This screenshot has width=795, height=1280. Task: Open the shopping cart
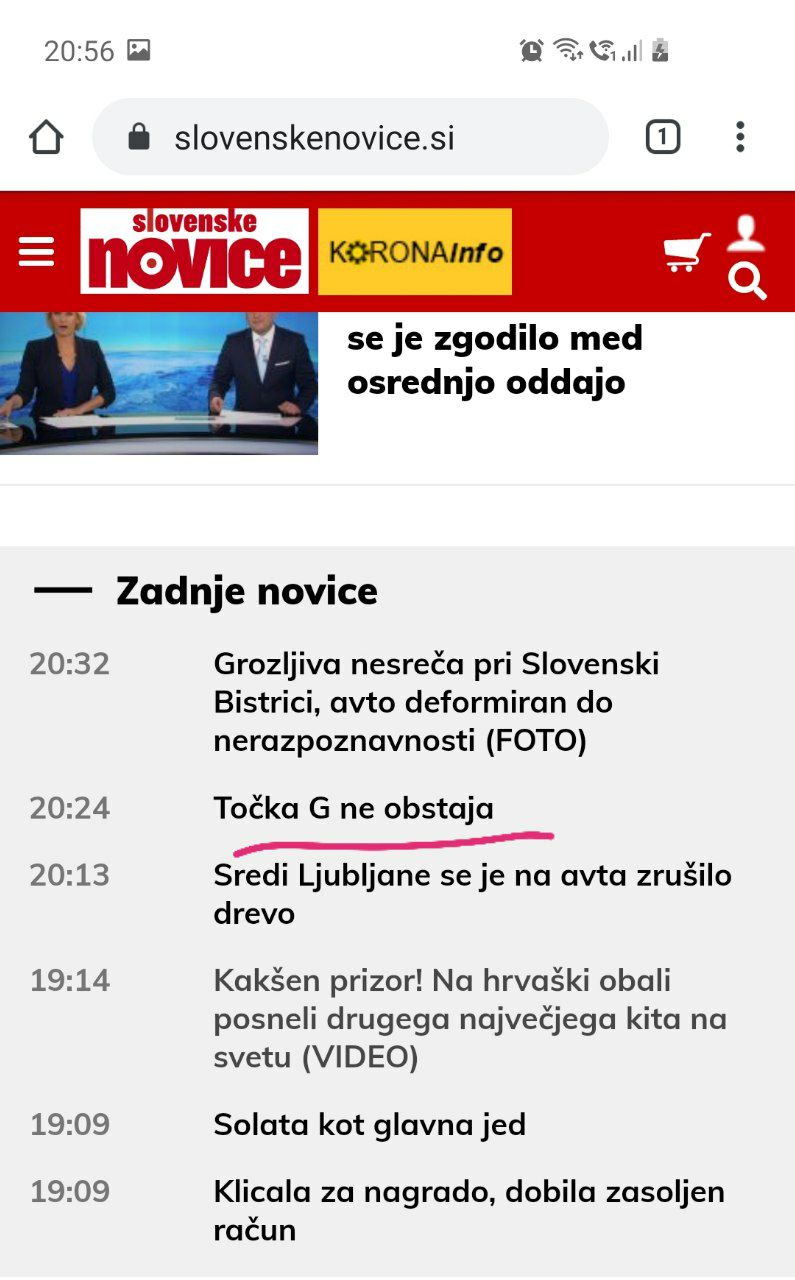click(x=687, y=252)
